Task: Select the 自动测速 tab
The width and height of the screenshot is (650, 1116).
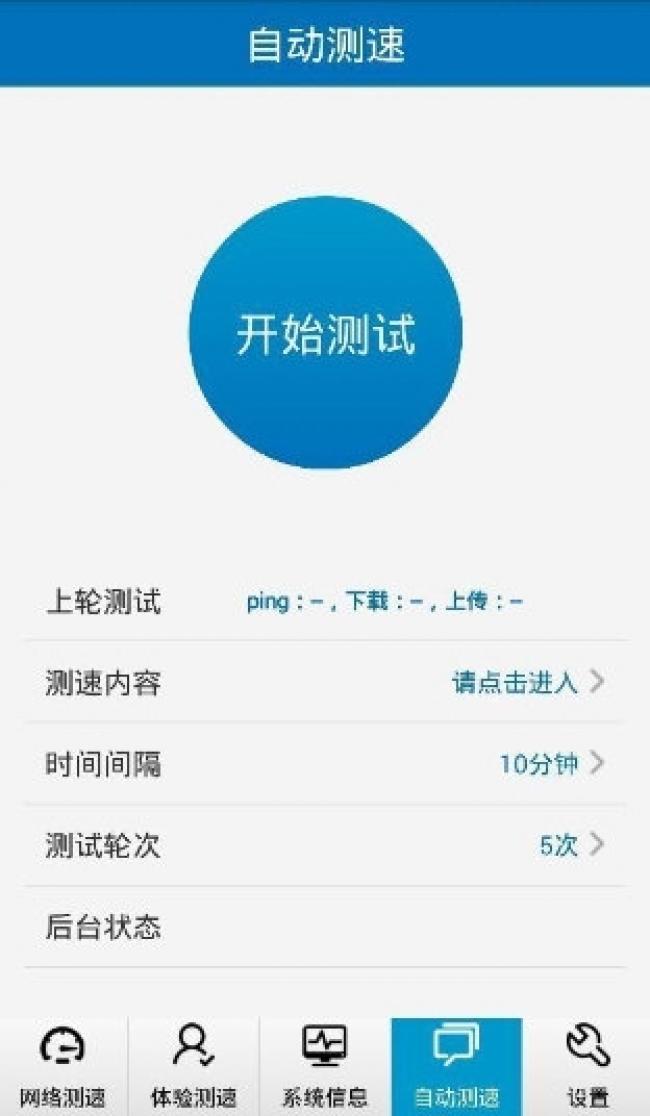Action: [456, 1067]
